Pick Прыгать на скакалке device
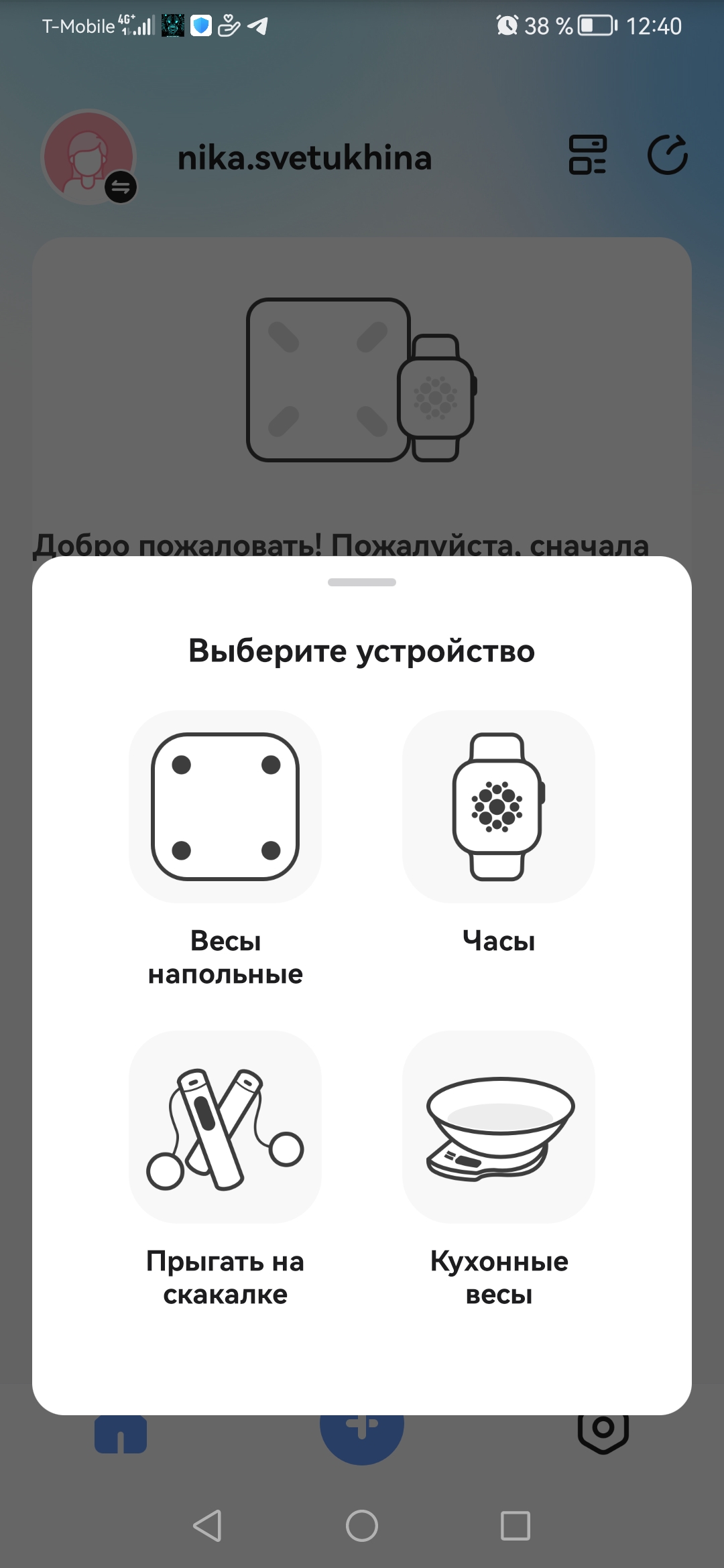724x1568 pixels. [225, 1127]
